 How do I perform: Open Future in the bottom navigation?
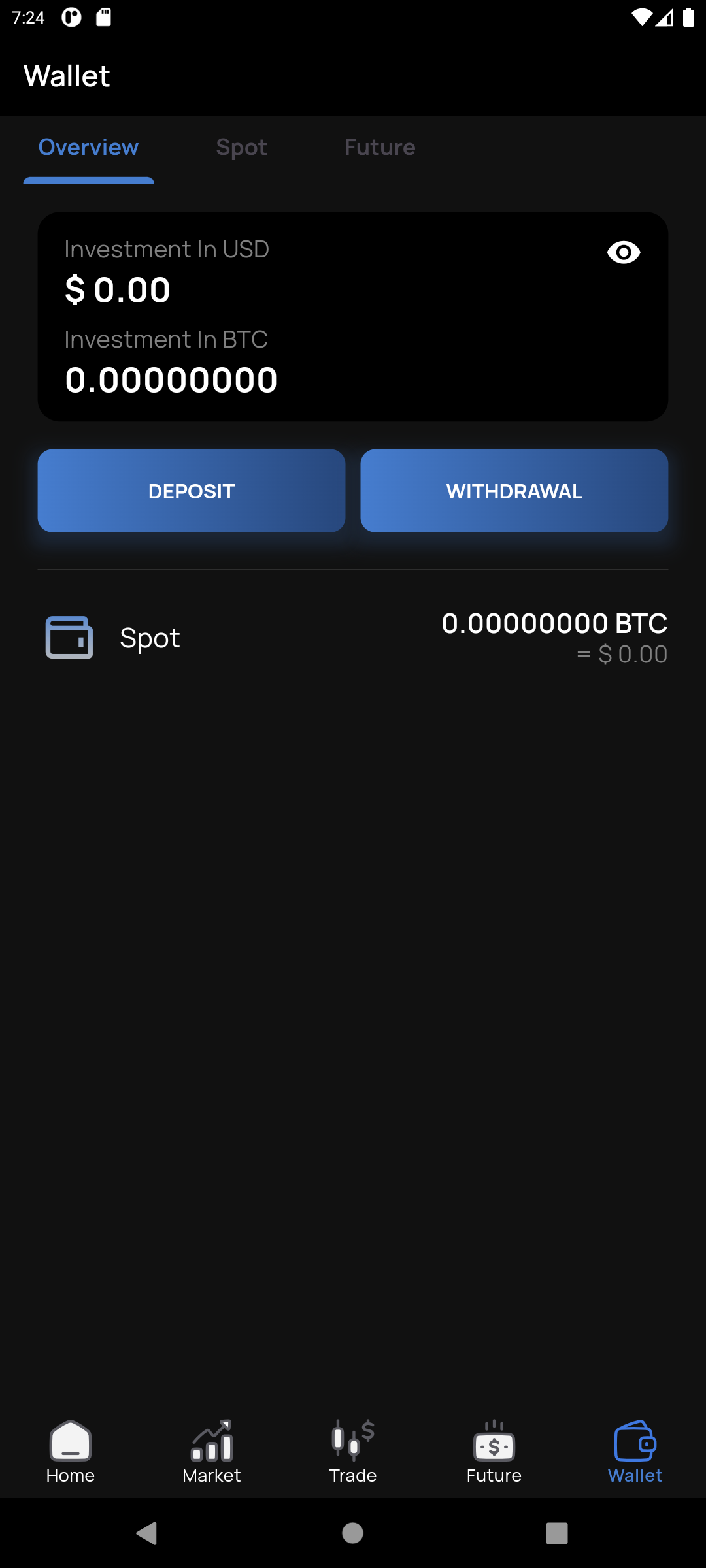494,1452
